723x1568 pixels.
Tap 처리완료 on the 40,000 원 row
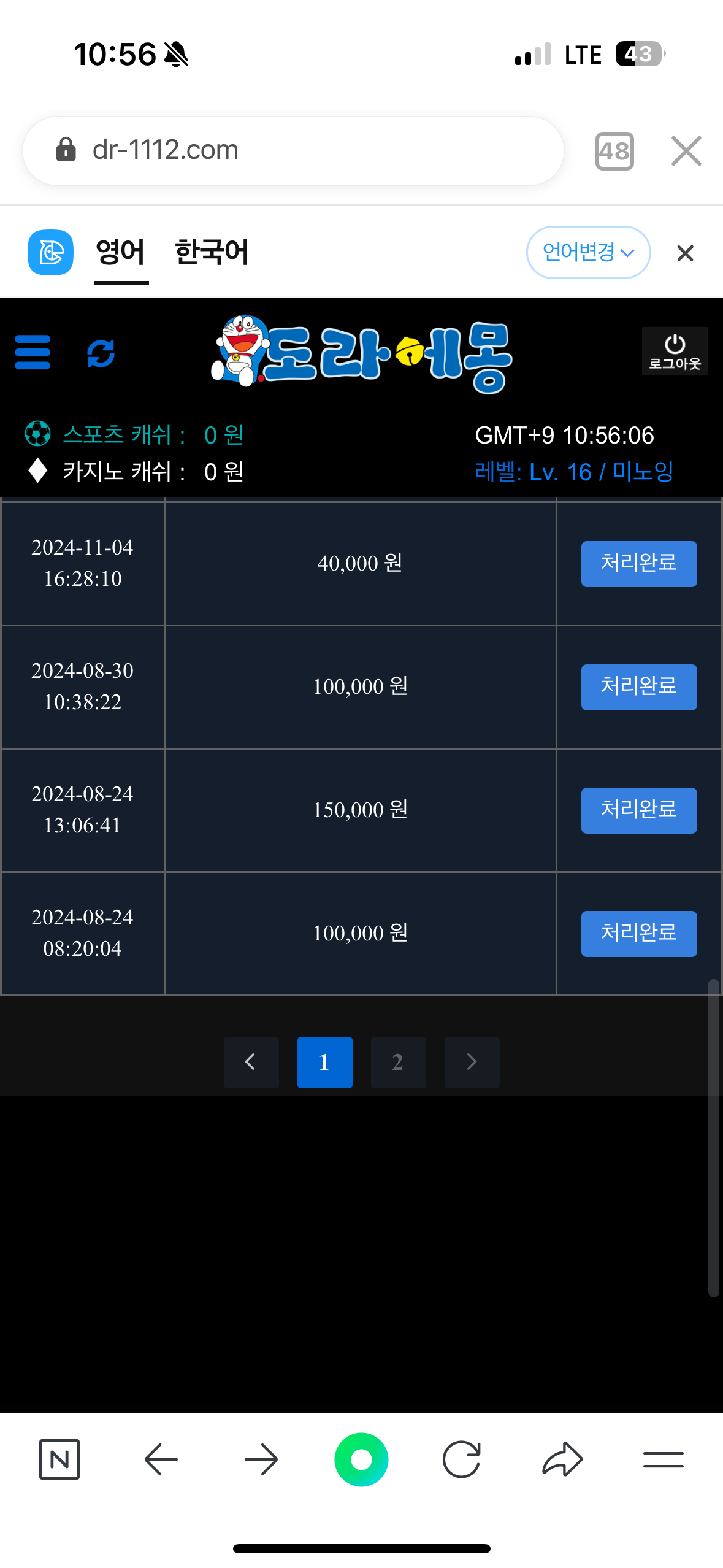(639, 564)
